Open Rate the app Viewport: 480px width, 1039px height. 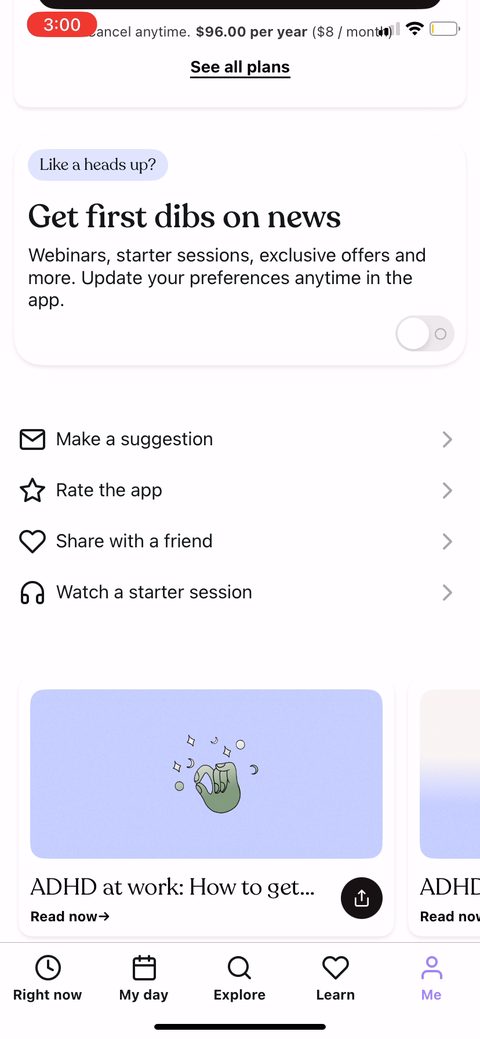[237, 490]
